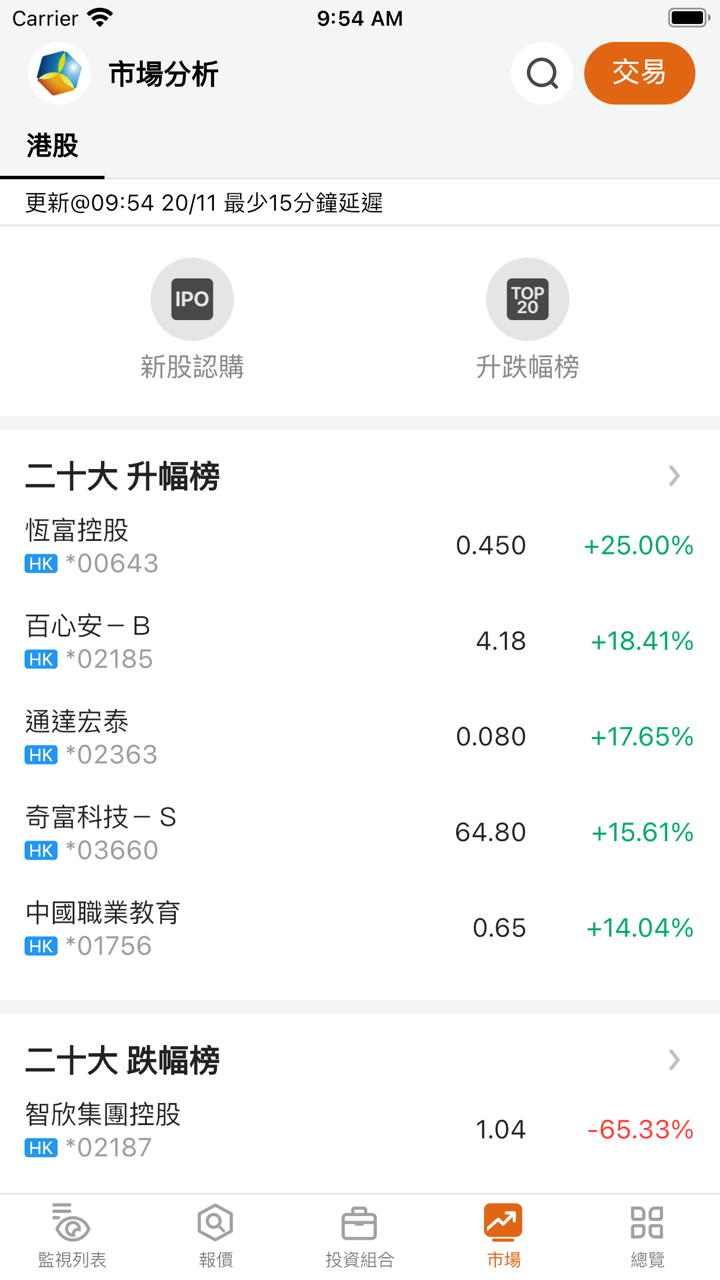
Task: Expand the 二十大 升幅榜 list
Action: pos(674,476)
